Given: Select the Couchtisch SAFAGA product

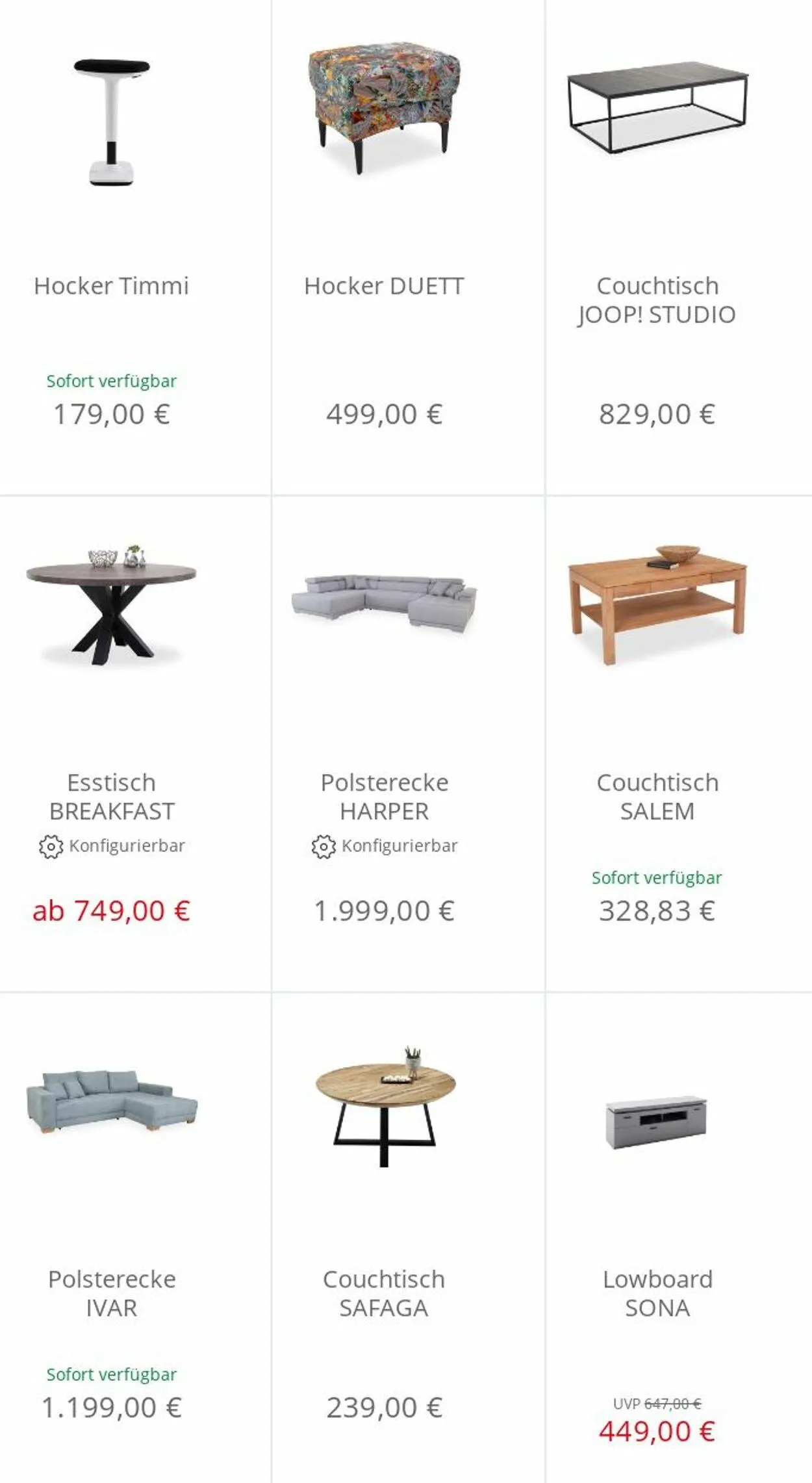Looking at the screenshot, I should pos(384,1293).
